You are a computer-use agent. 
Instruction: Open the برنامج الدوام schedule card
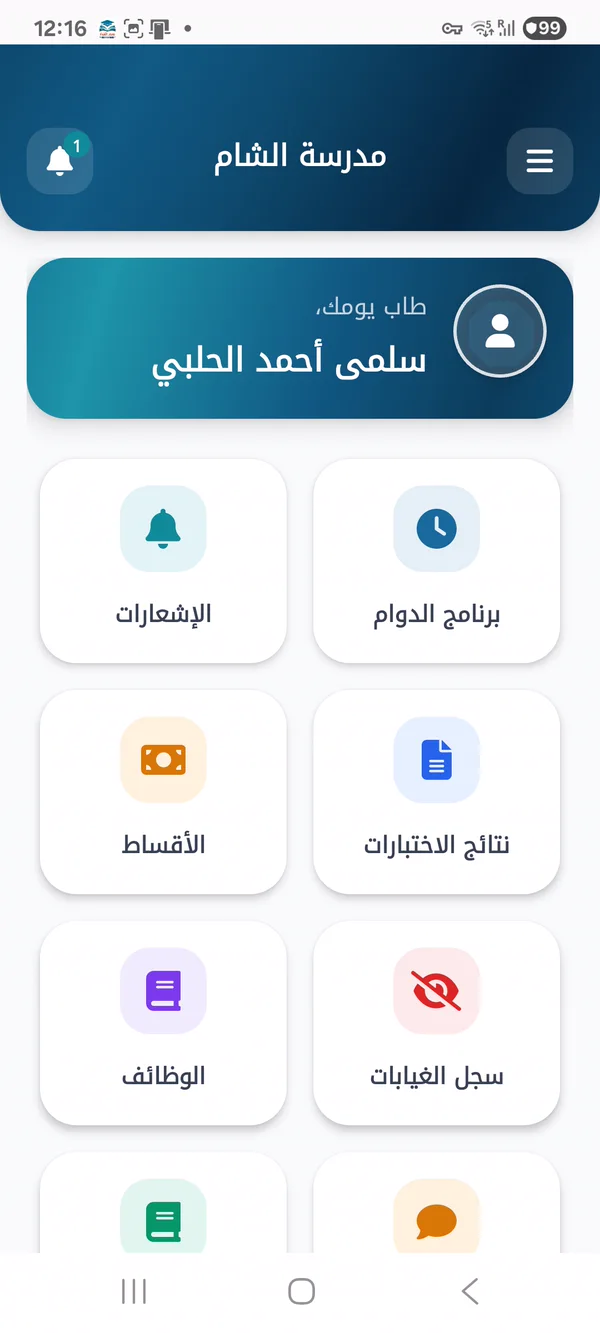(436, 561)
